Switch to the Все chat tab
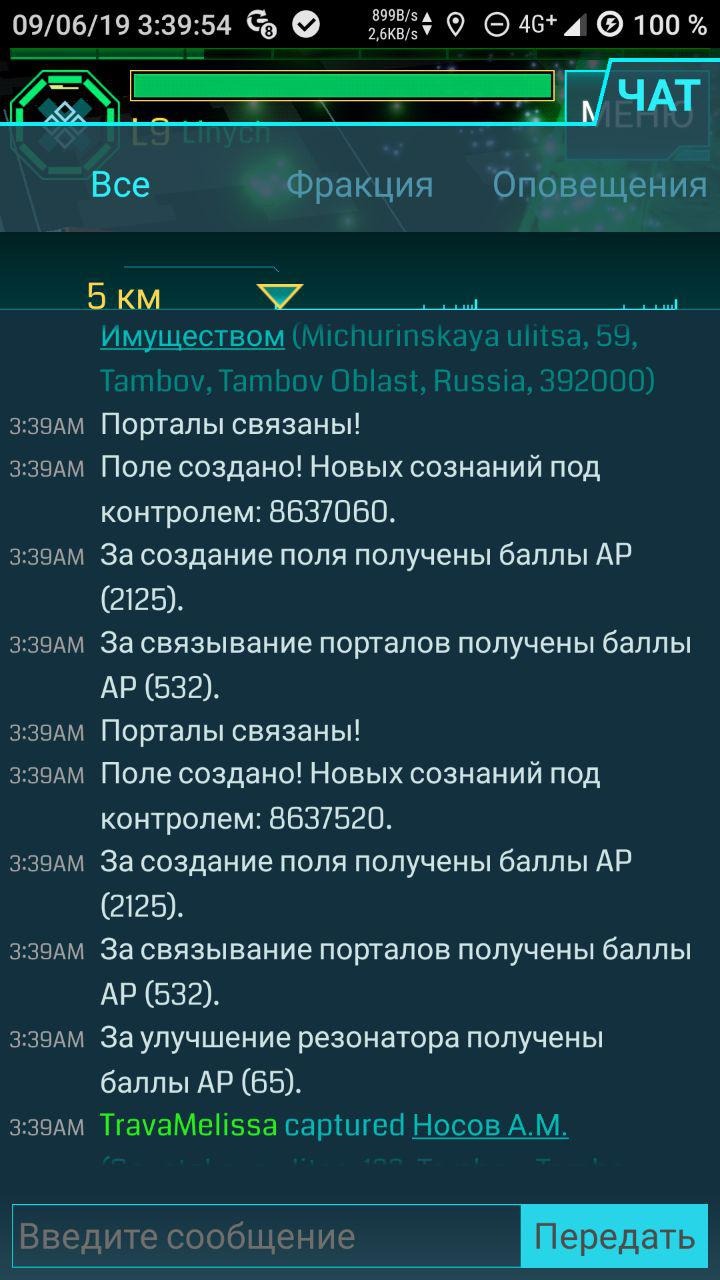720x1280 pixels. tap(120, 185)
